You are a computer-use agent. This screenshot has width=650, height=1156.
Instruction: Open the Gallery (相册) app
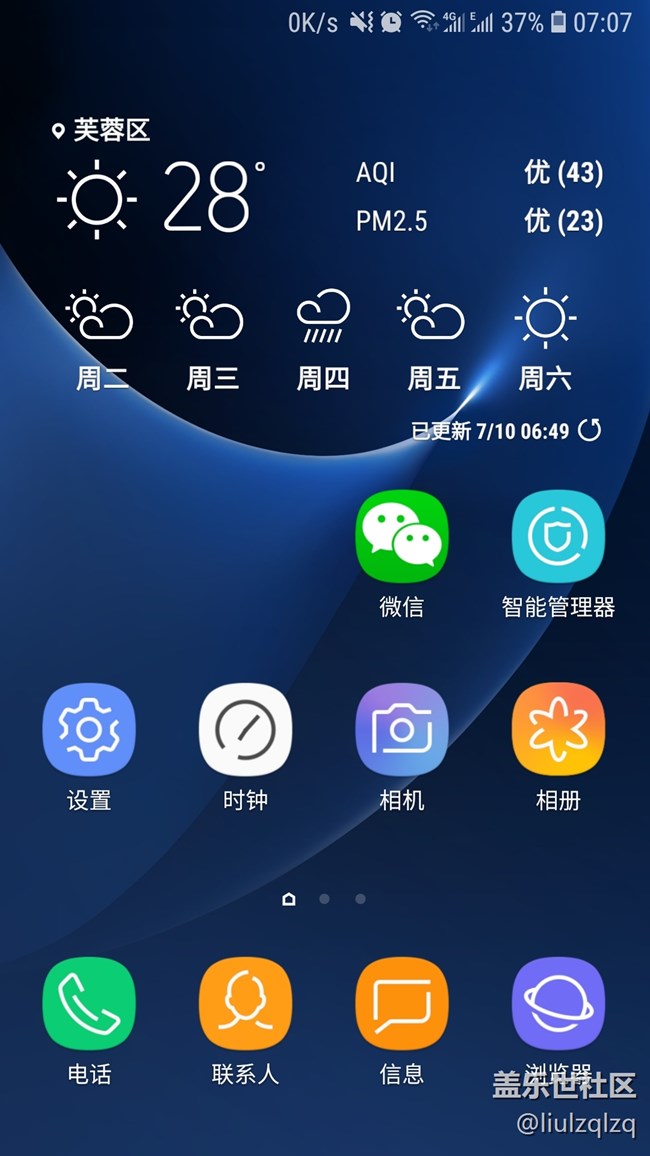(558, 729)
